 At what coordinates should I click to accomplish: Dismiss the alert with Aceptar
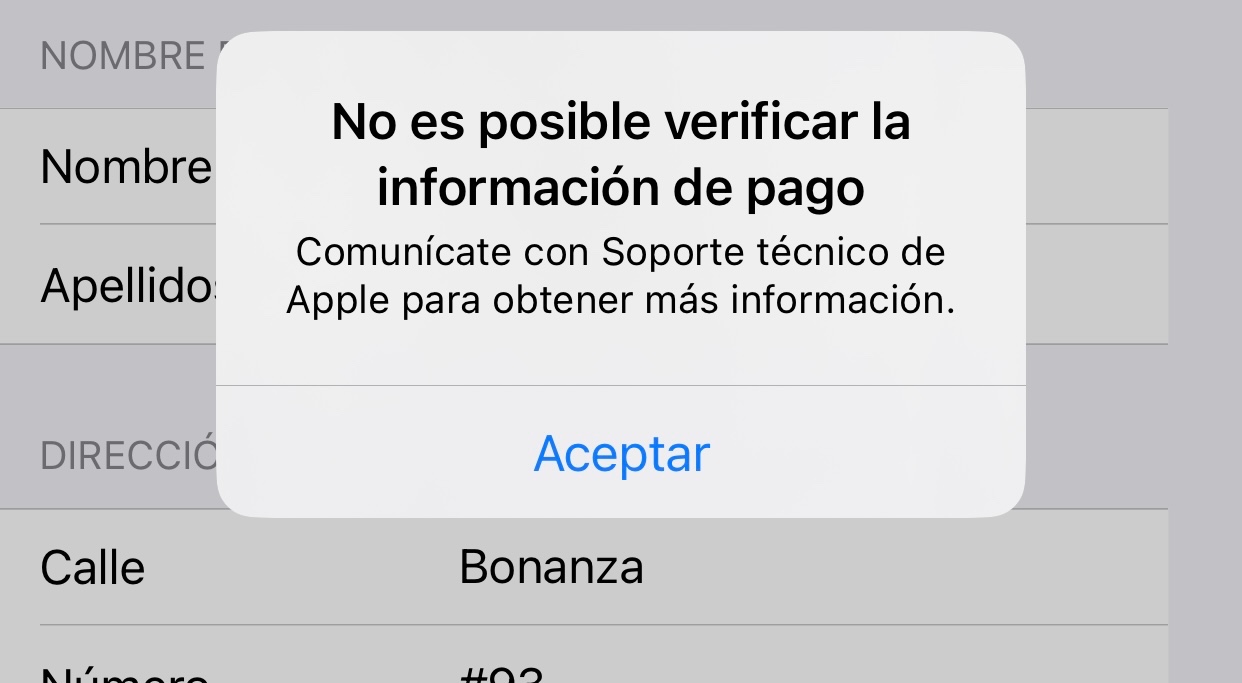(621, 452)
